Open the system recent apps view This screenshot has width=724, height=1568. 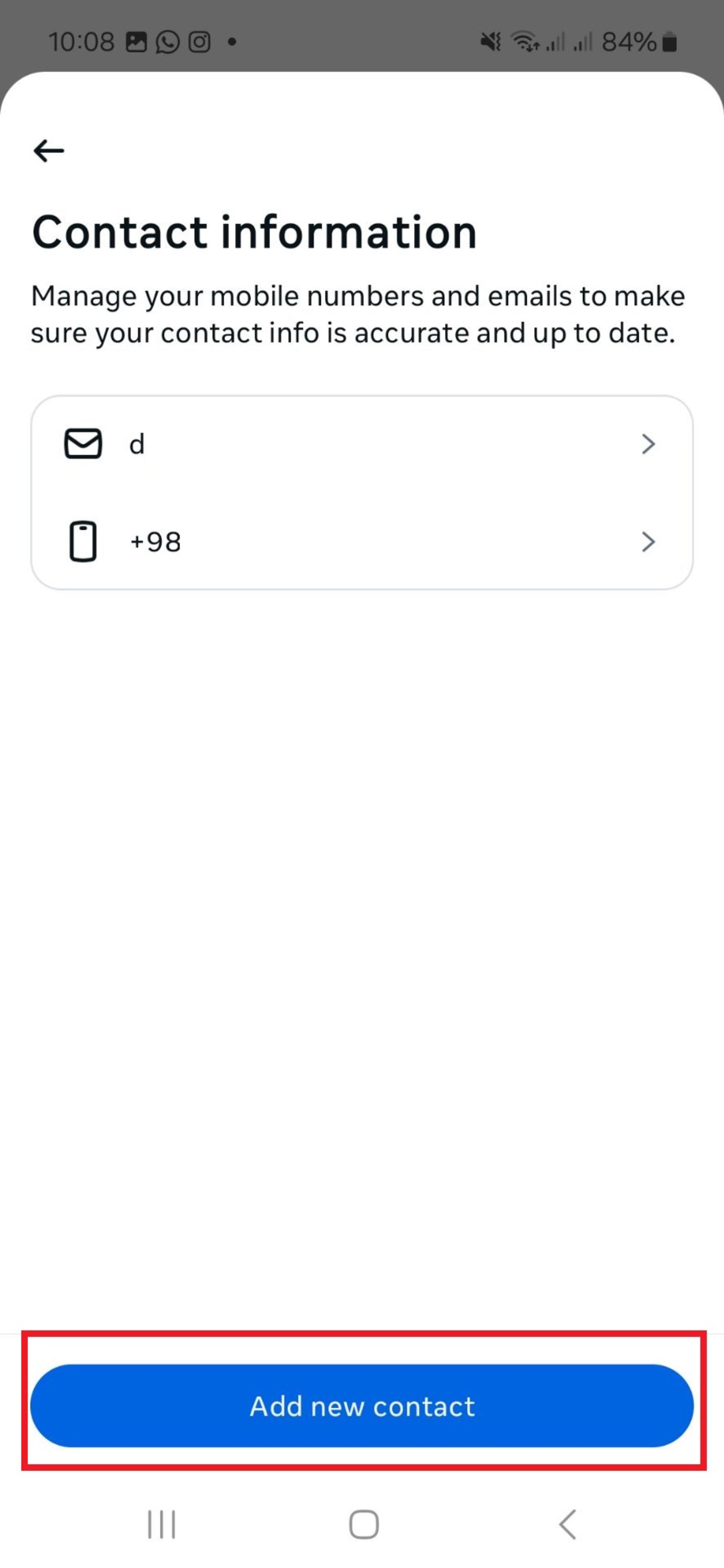click(x=161, y=1525)
